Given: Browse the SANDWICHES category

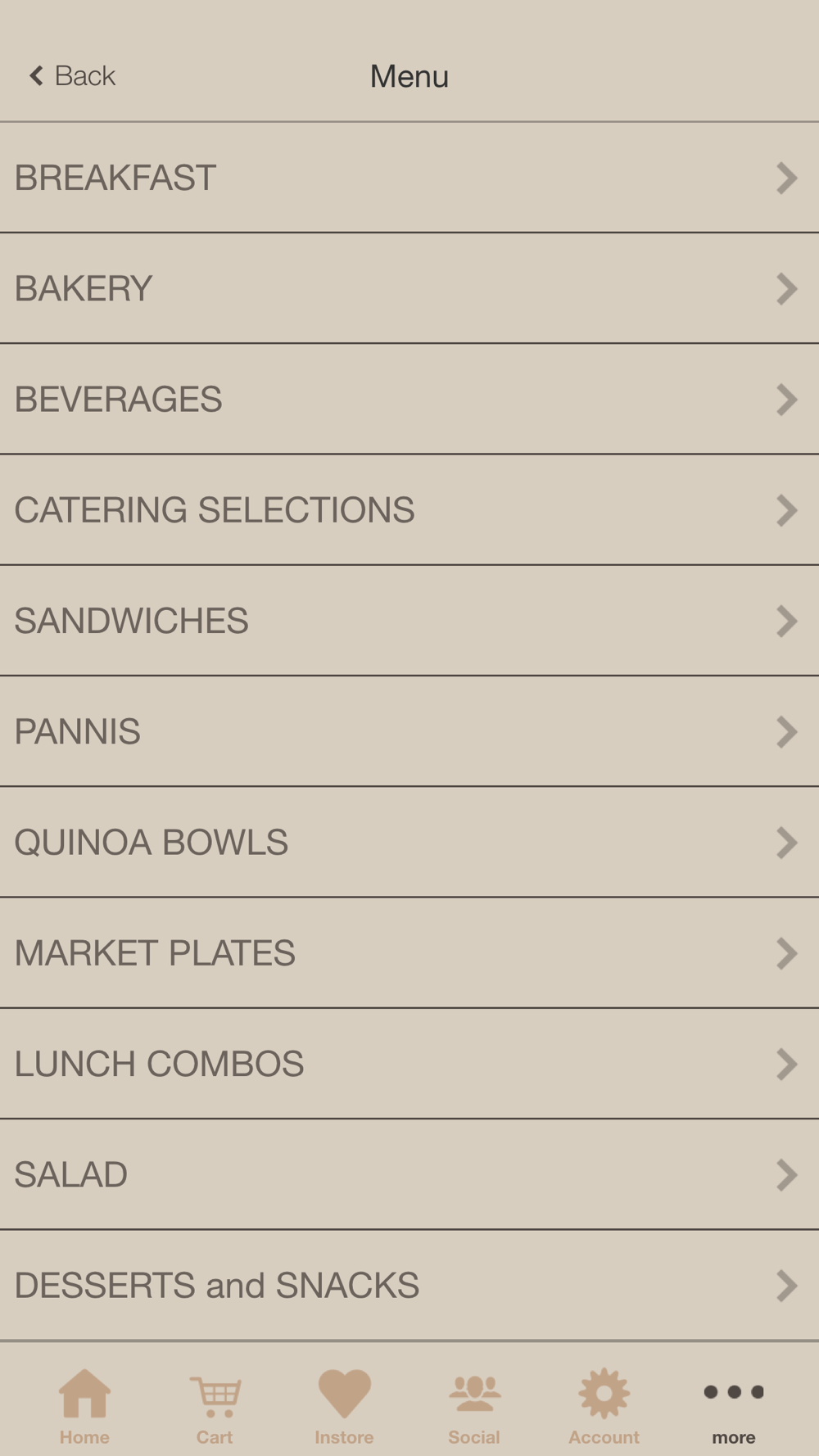Looking at the screenshot, I should 409,621.
